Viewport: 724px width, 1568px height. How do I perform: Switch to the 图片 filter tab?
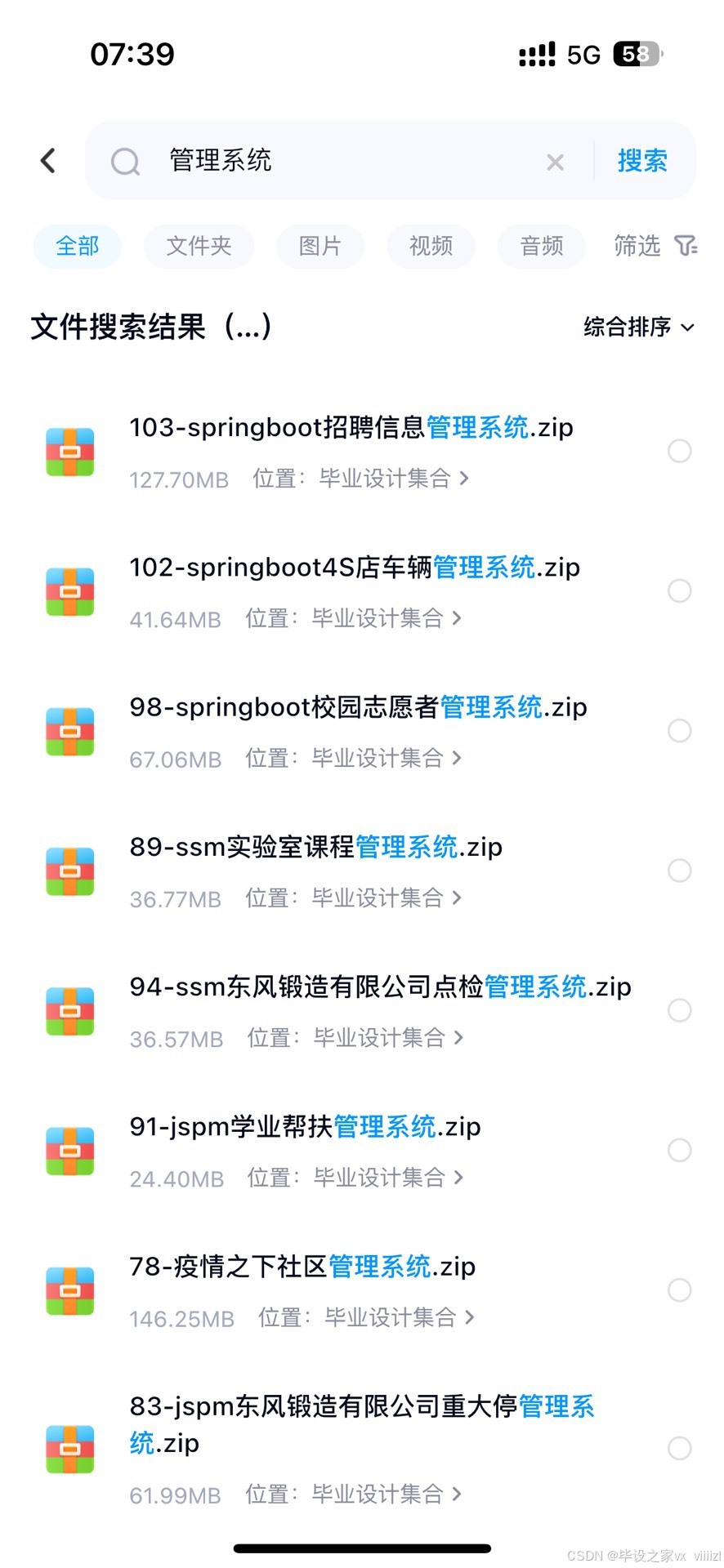click(x=320, y=246)
